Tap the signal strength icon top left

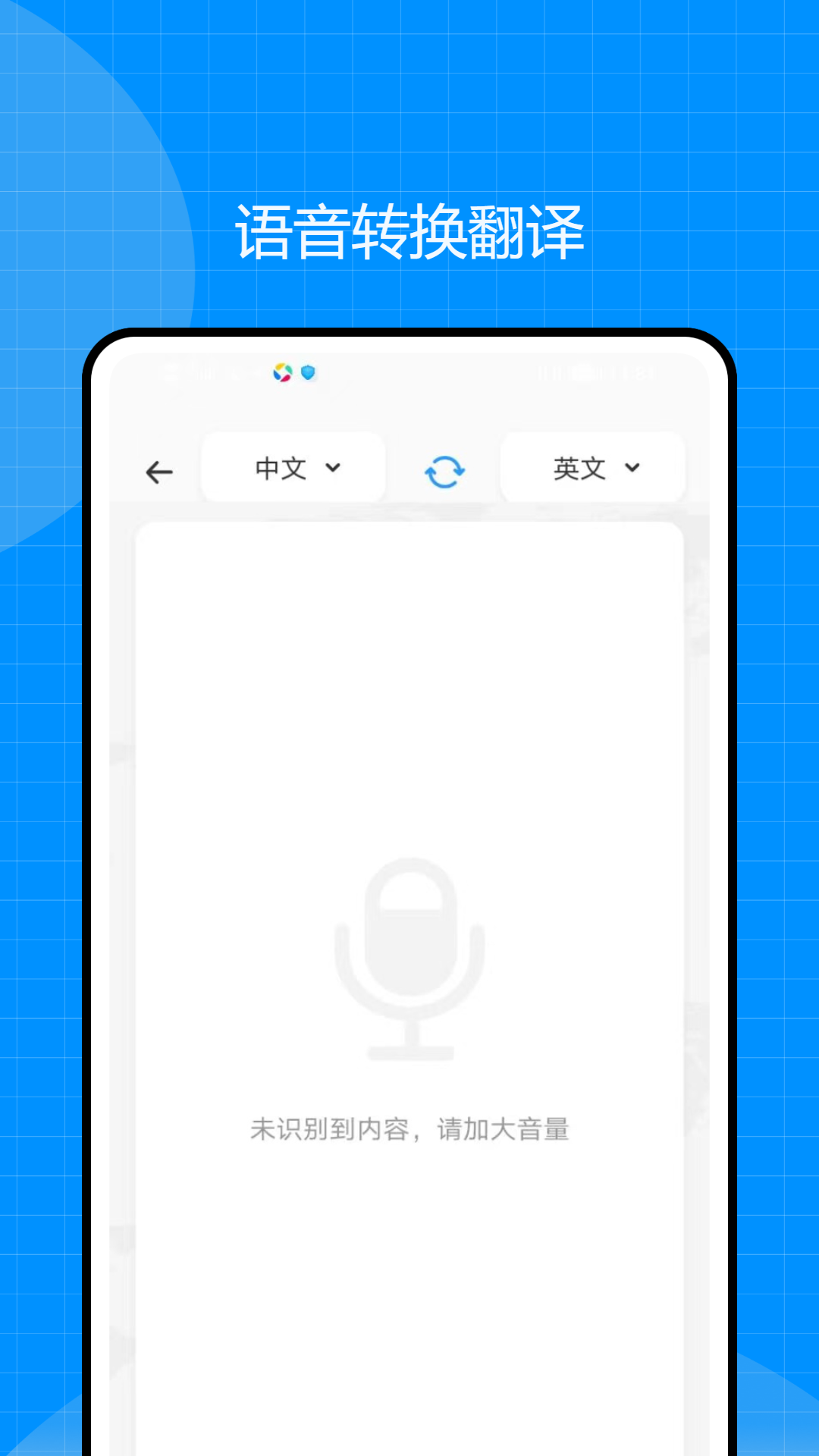[x=205, y=372]
